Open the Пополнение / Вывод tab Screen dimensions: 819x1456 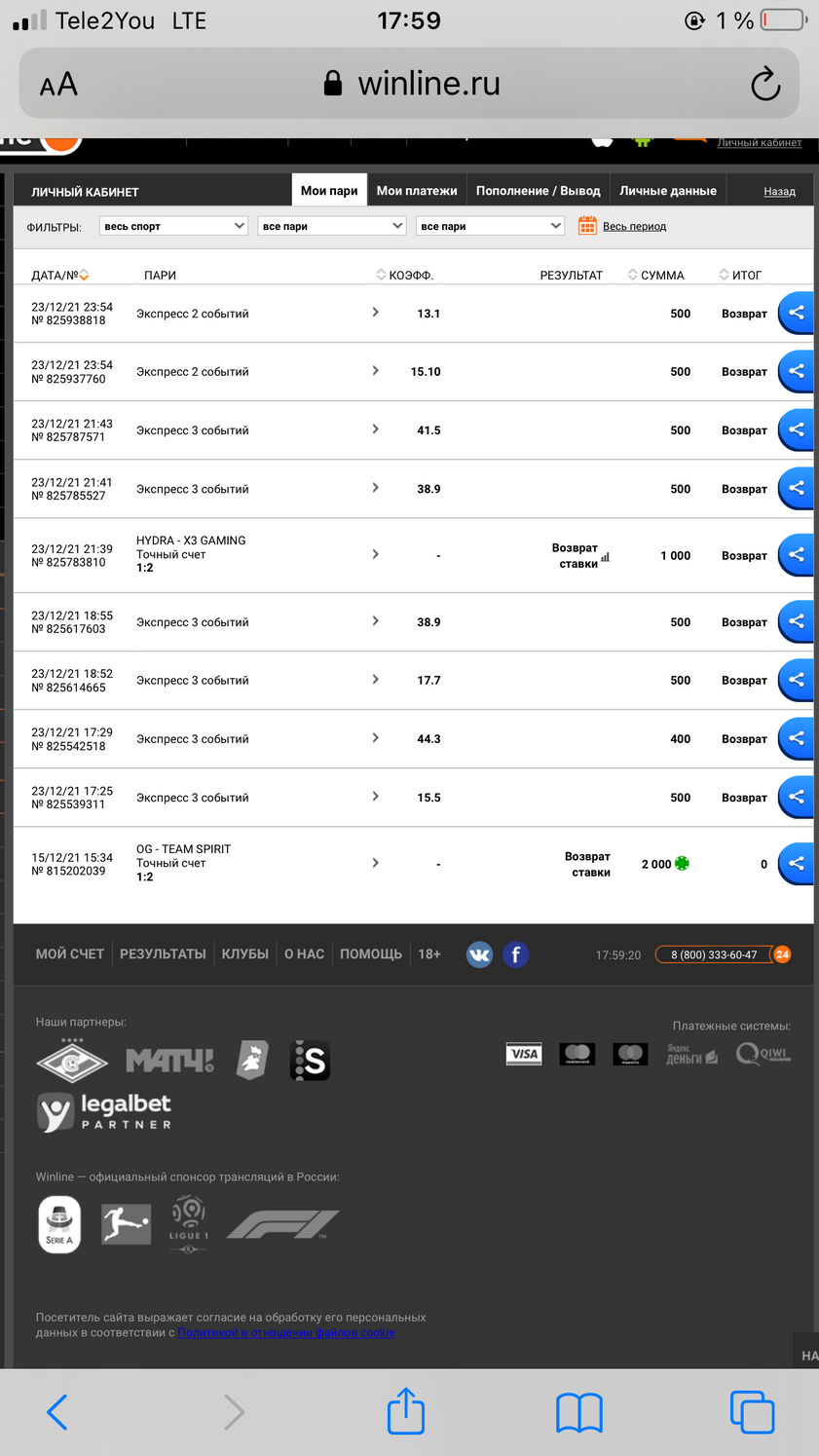(538, 191)
